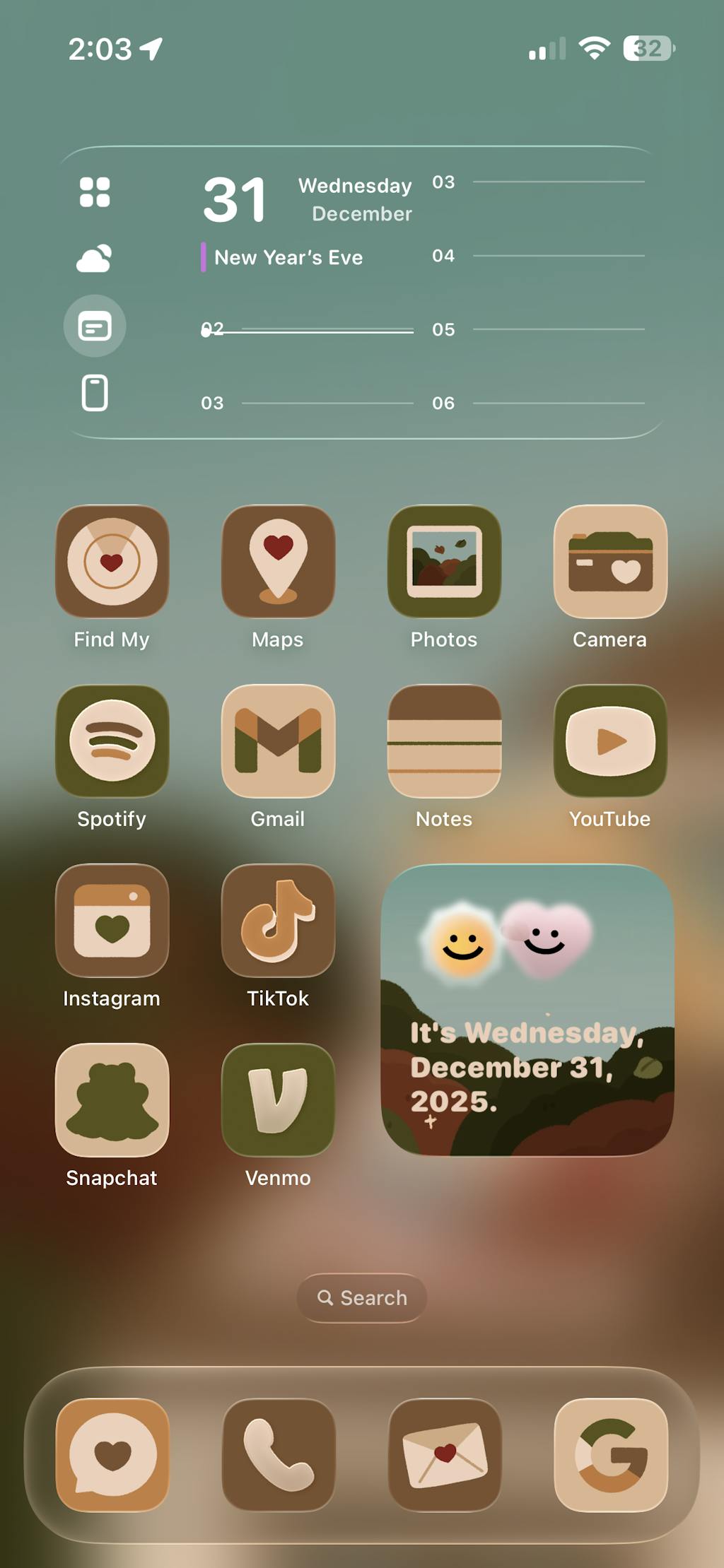This screenshot has height=1568, width=724.
Task: Open the Find My app
Action: (112, 562)
